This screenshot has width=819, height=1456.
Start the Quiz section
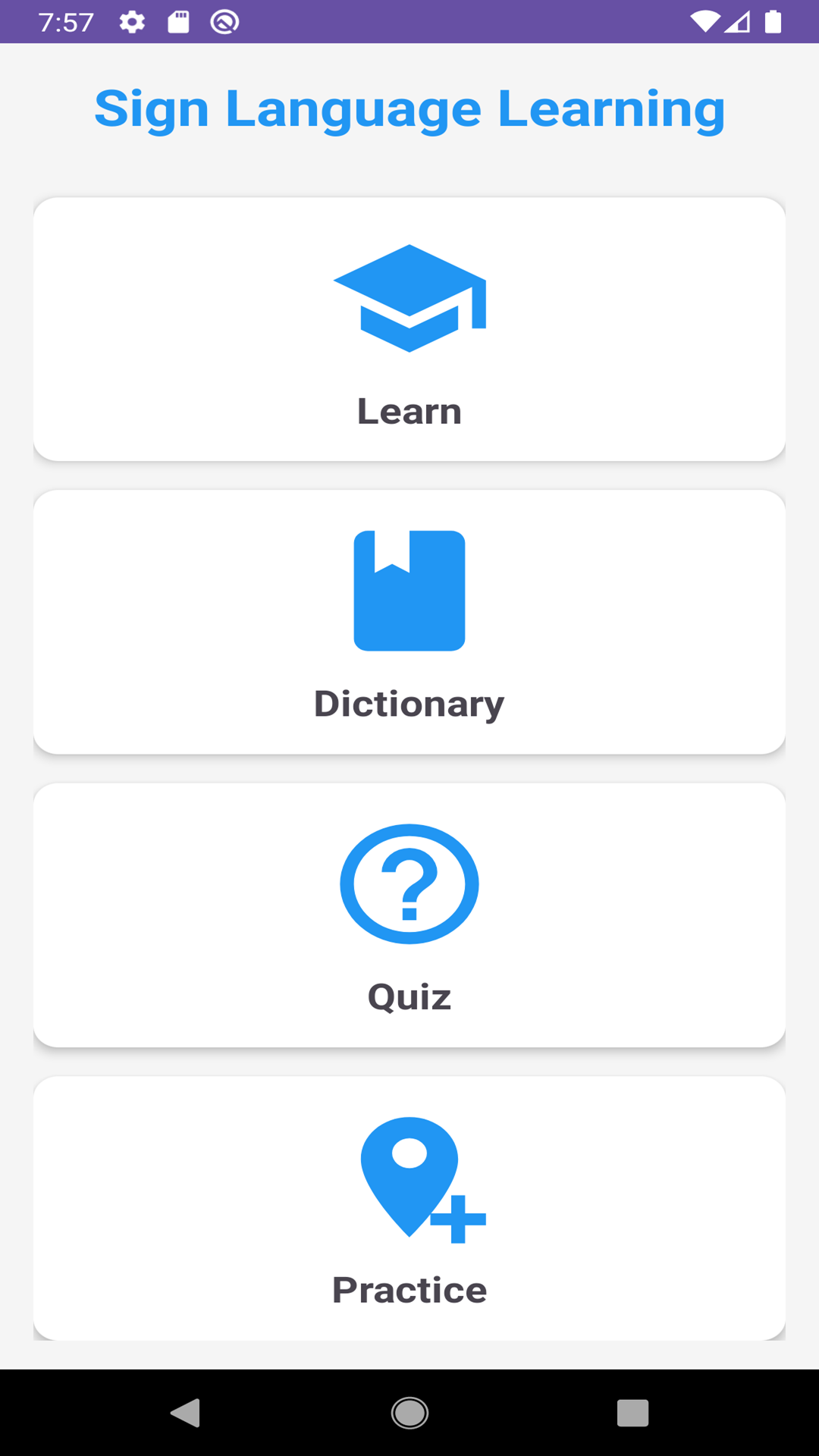pos(409,915)
